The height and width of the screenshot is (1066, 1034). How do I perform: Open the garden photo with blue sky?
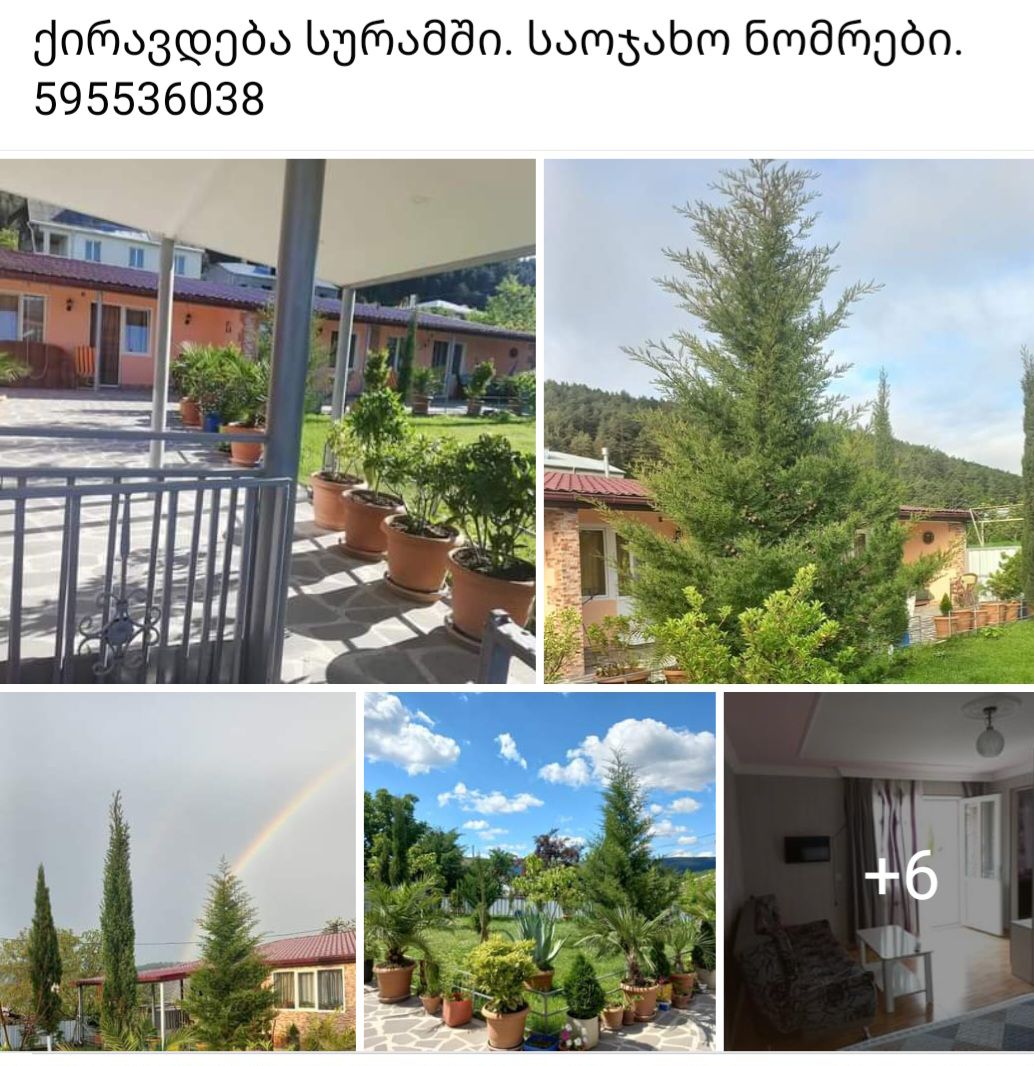[539, 870]
